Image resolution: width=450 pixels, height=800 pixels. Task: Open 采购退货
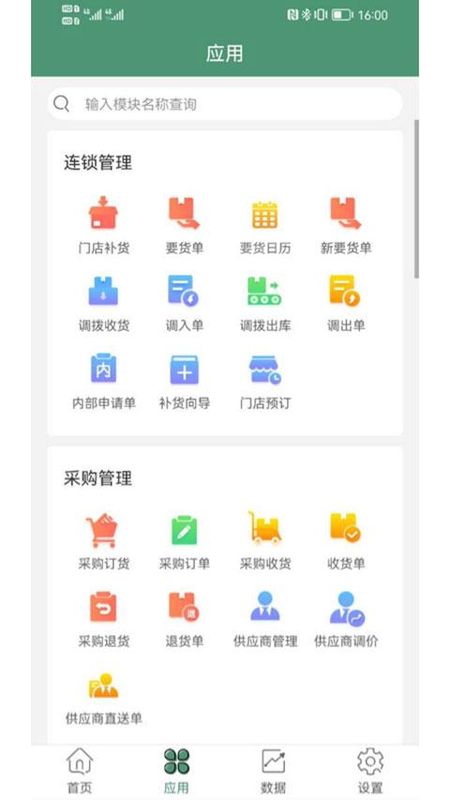(104, 619)
